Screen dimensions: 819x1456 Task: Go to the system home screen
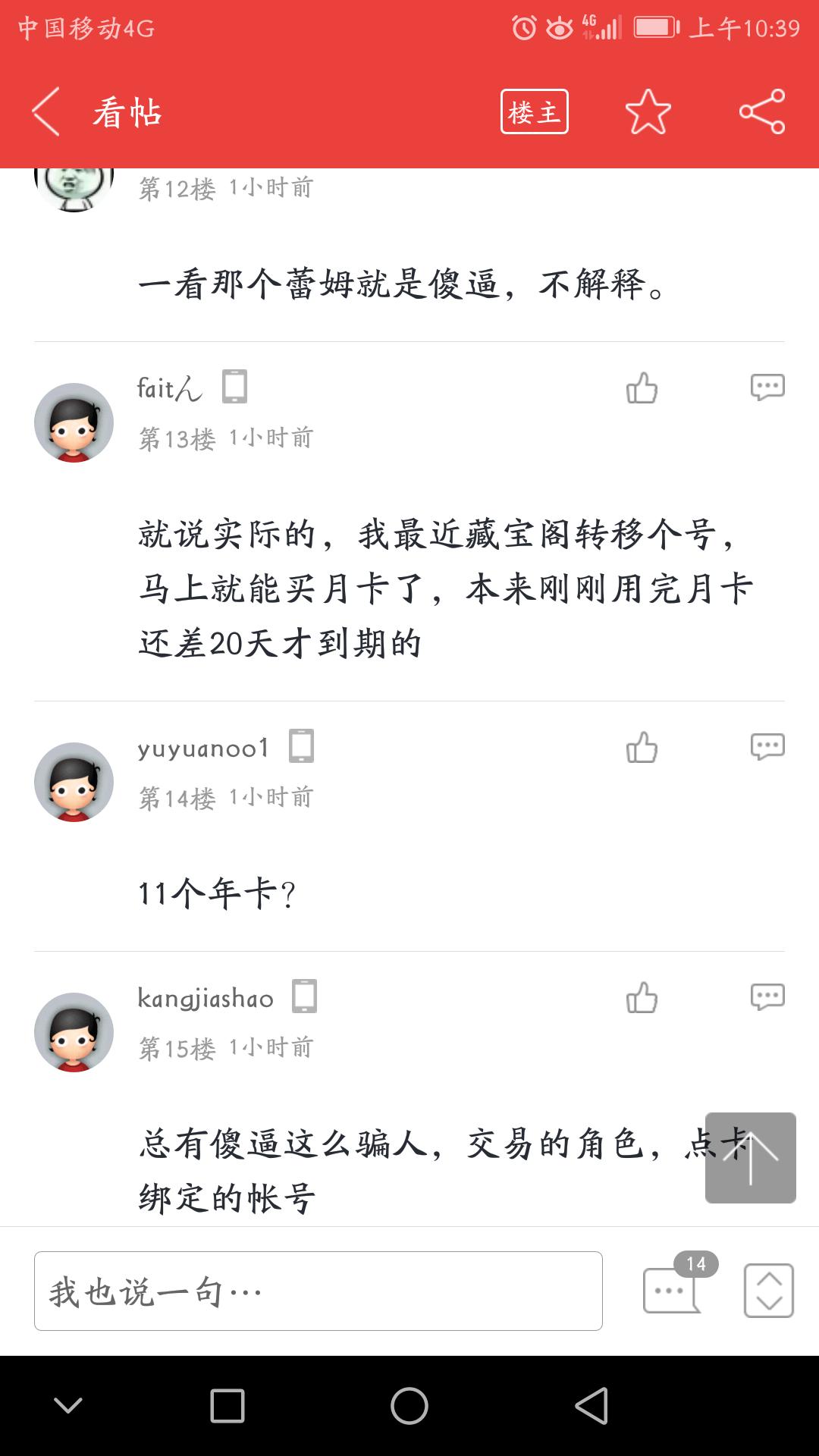(x=409, y=1406)
